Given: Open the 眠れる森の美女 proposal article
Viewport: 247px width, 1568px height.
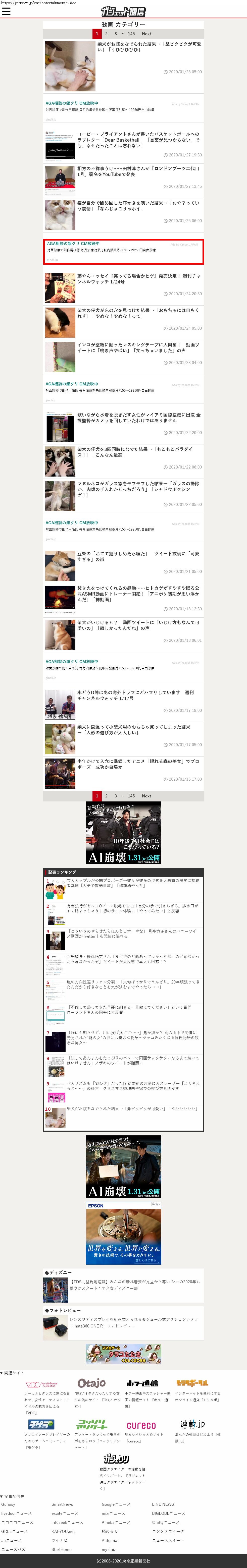Looking at the screenshot, I should tap(138, 764).
